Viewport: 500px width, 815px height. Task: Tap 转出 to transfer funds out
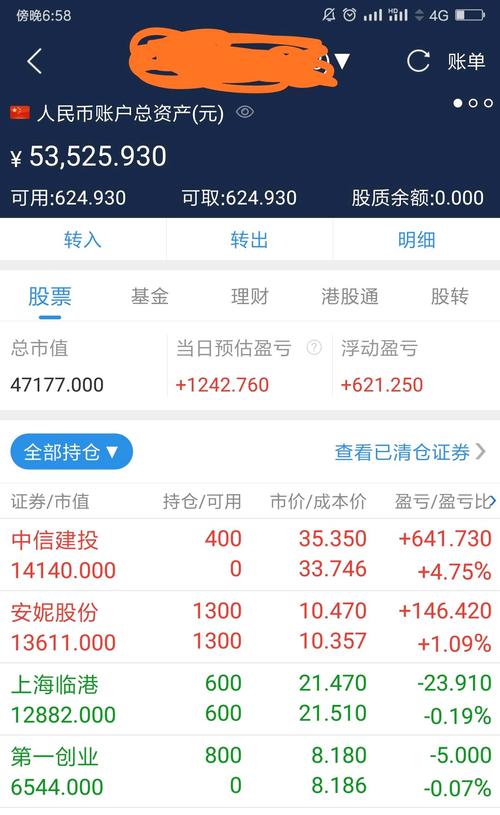[x=249, y=240]
